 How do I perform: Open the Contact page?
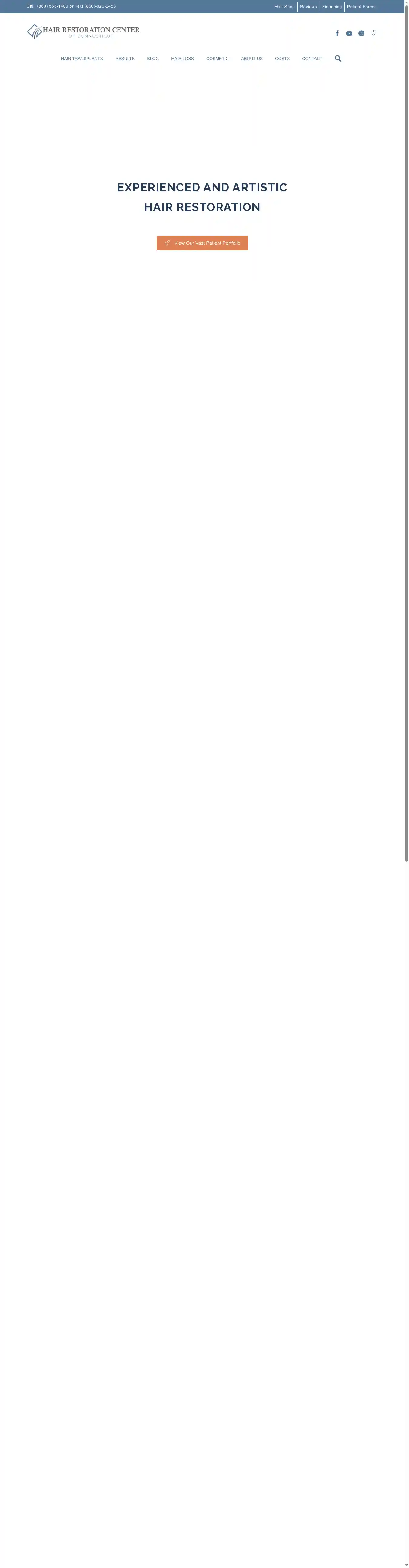[x=312, y=59]
